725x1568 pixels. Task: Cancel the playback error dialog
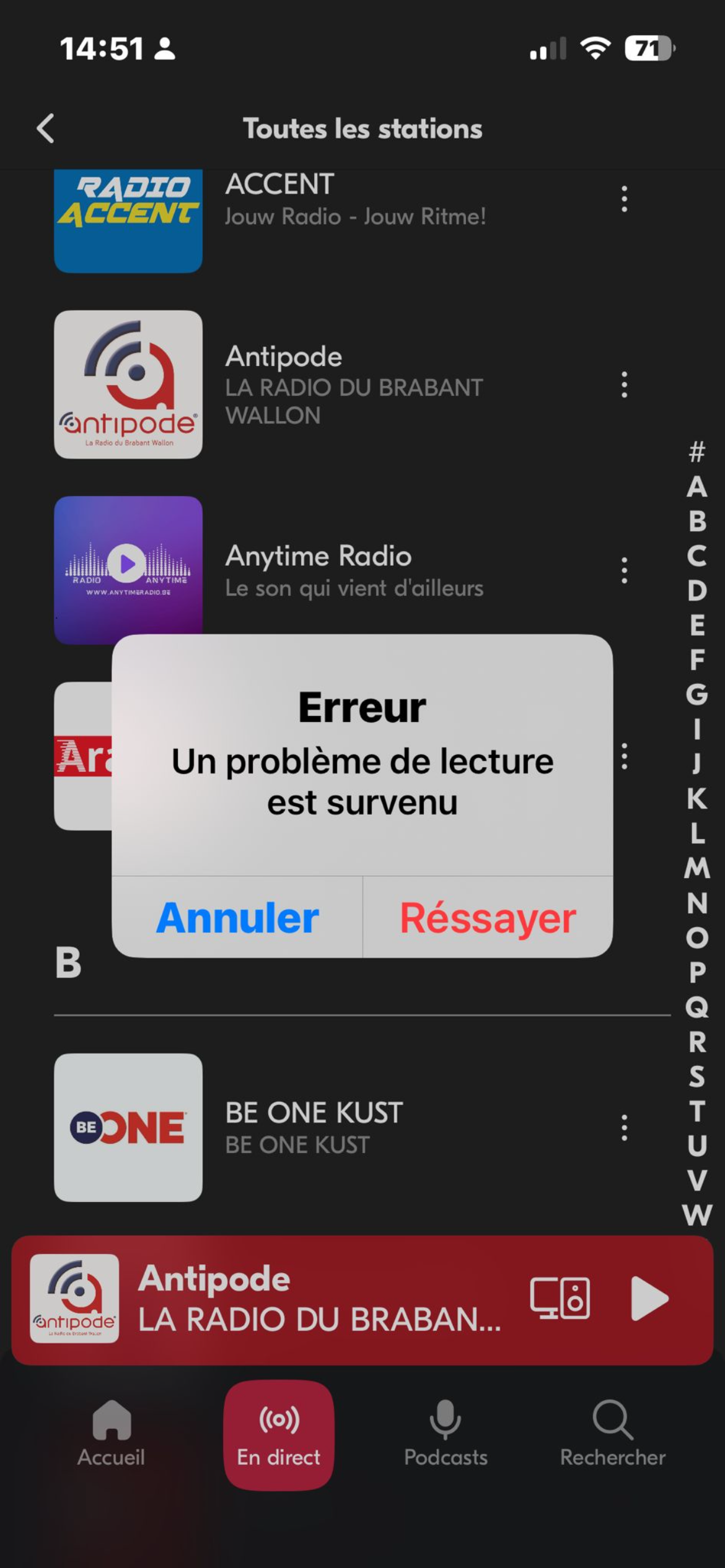pos(237,917)
